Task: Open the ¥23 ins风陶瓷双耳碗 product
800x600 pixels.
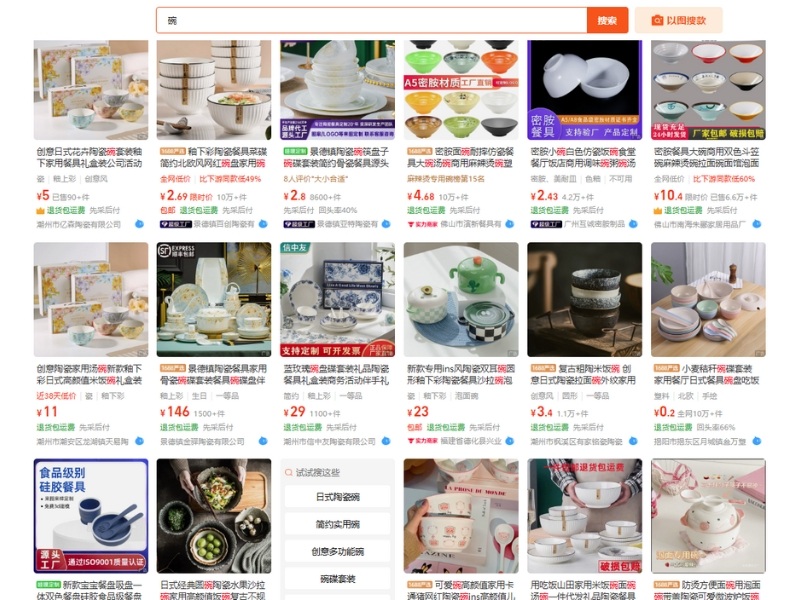Action: [x=461, y=299]
